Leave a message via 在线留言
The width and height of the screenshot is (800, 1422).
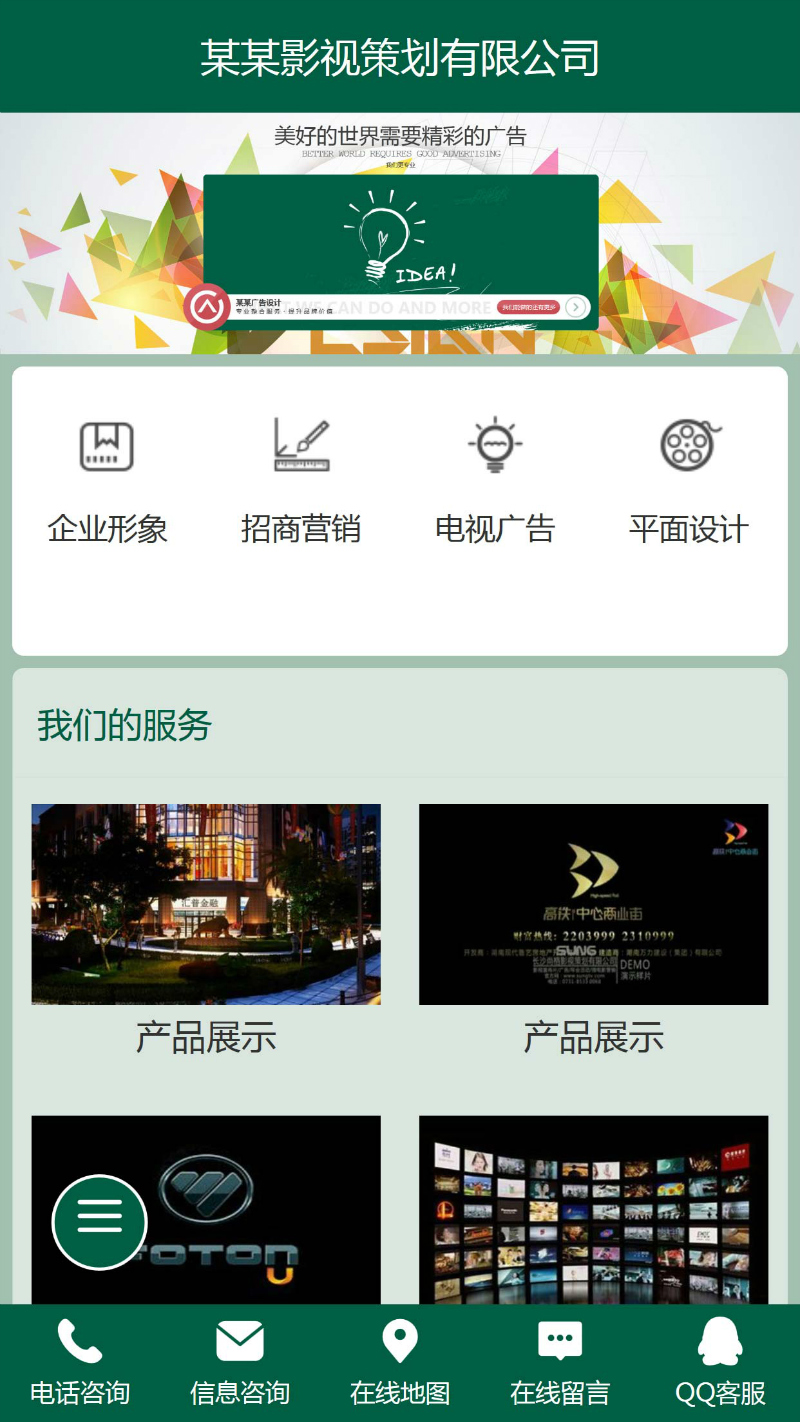pyautogui.click(x=560, y=1362)
